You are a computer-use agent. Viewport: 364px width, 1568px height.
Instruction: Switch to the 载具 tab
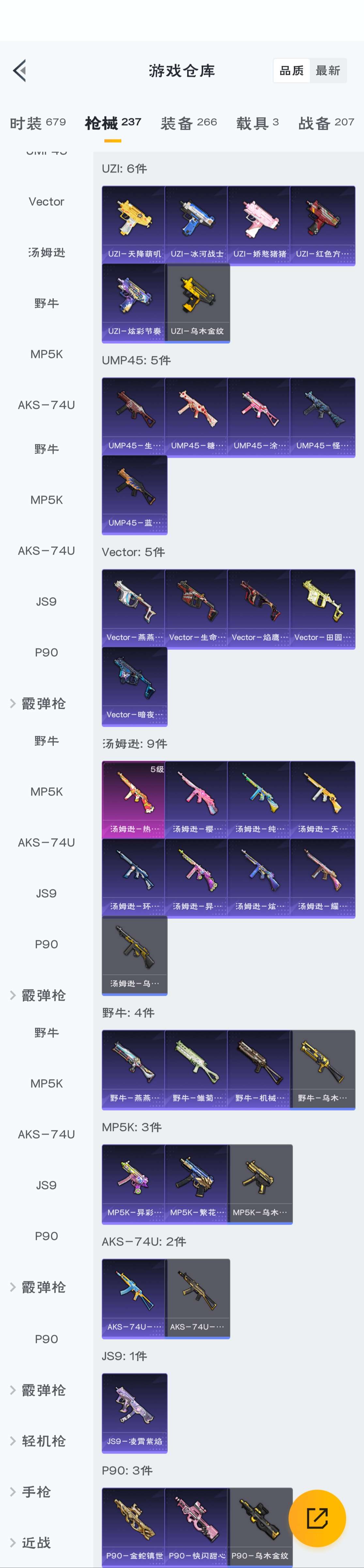[x=257, y=123]
